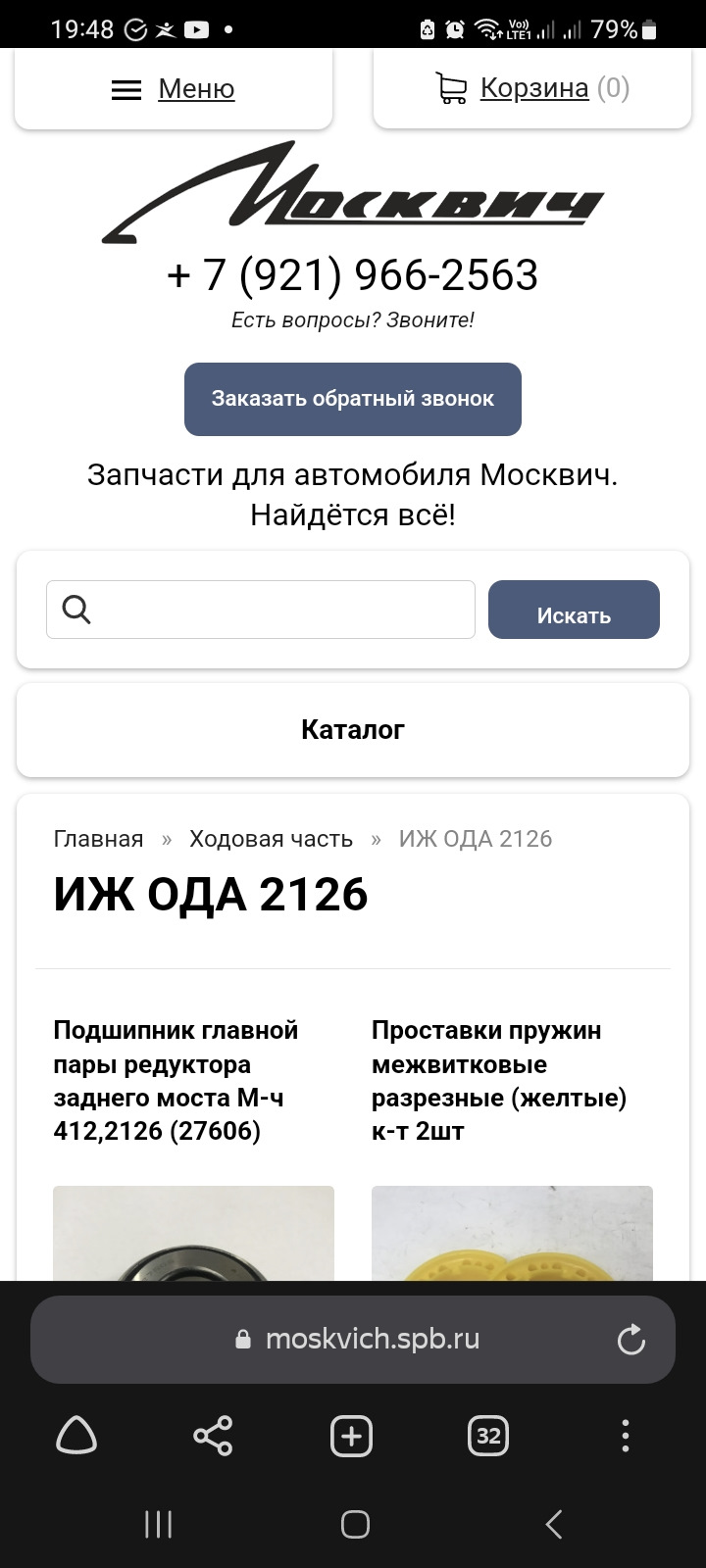
Task: Go to Главная breadcrumb link
Action: (98, 839)
